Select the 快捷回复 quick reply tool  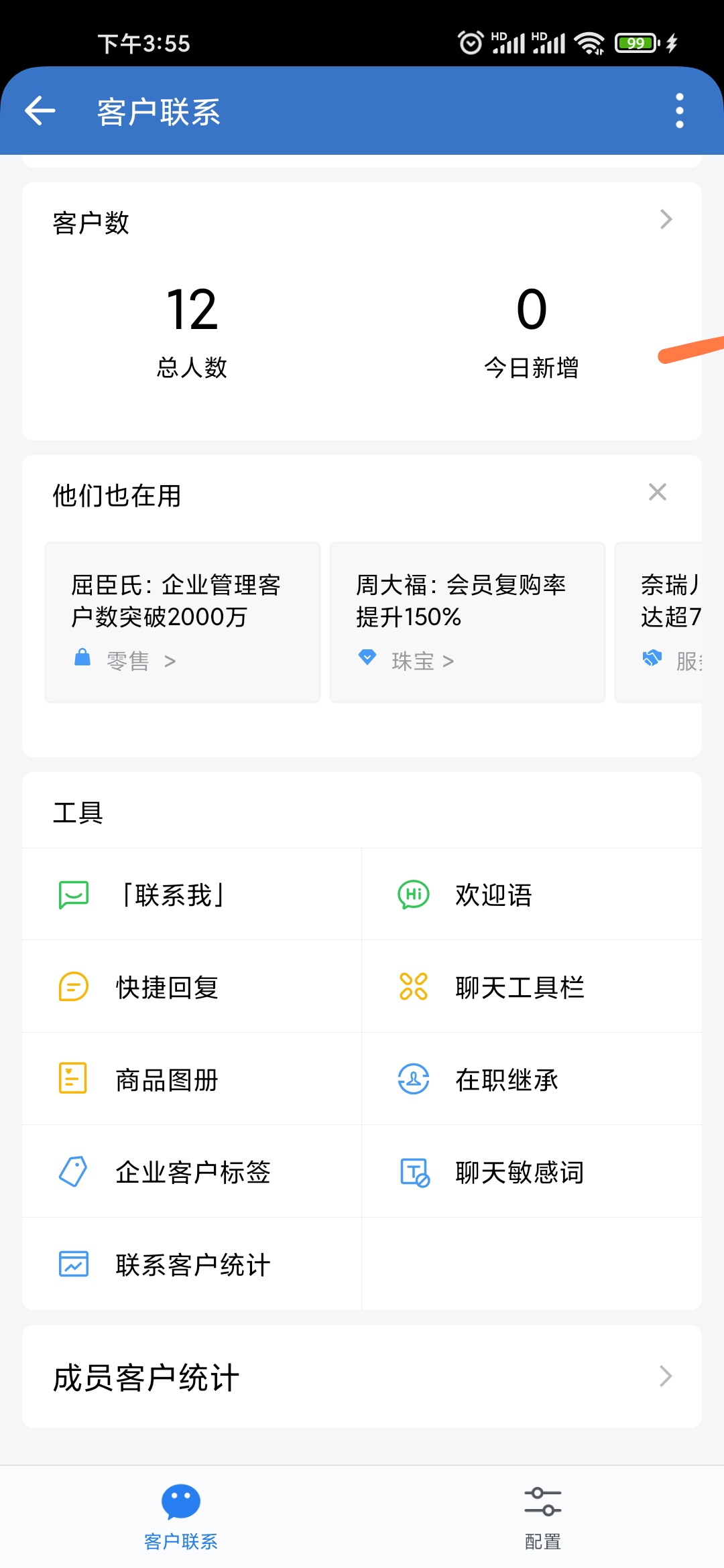(x=166, y=988)
